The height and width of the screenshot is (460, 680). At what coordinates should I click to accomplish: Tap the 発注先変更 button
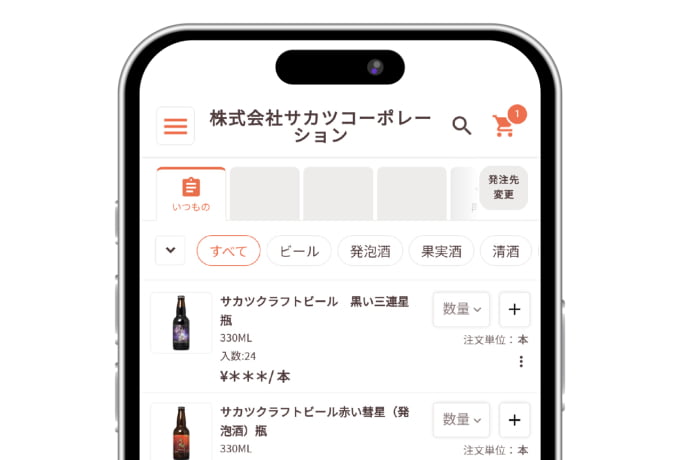click(503, 187)
